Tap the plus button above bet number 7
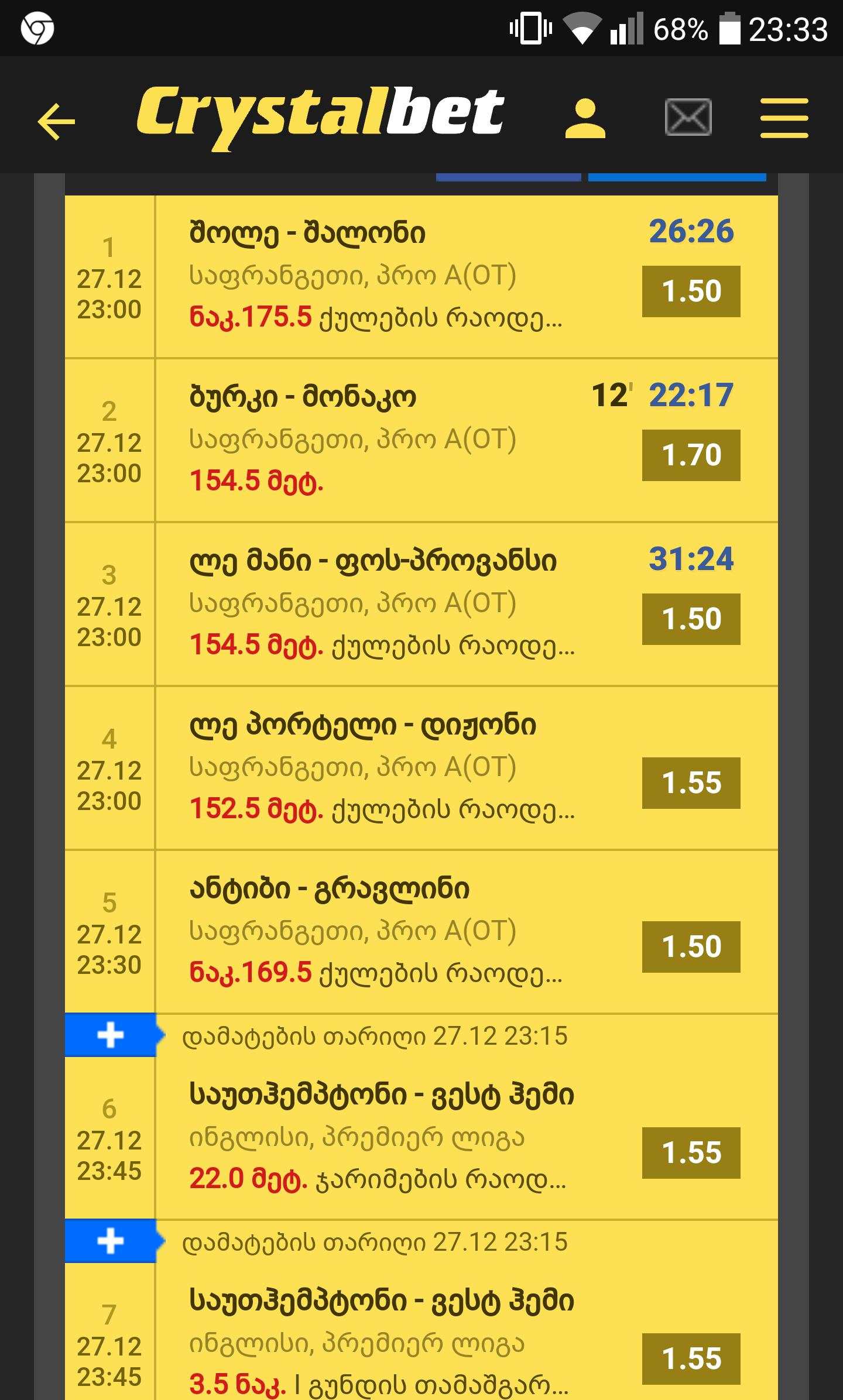Screen dimensions: 843x1400 point(110,1241)
